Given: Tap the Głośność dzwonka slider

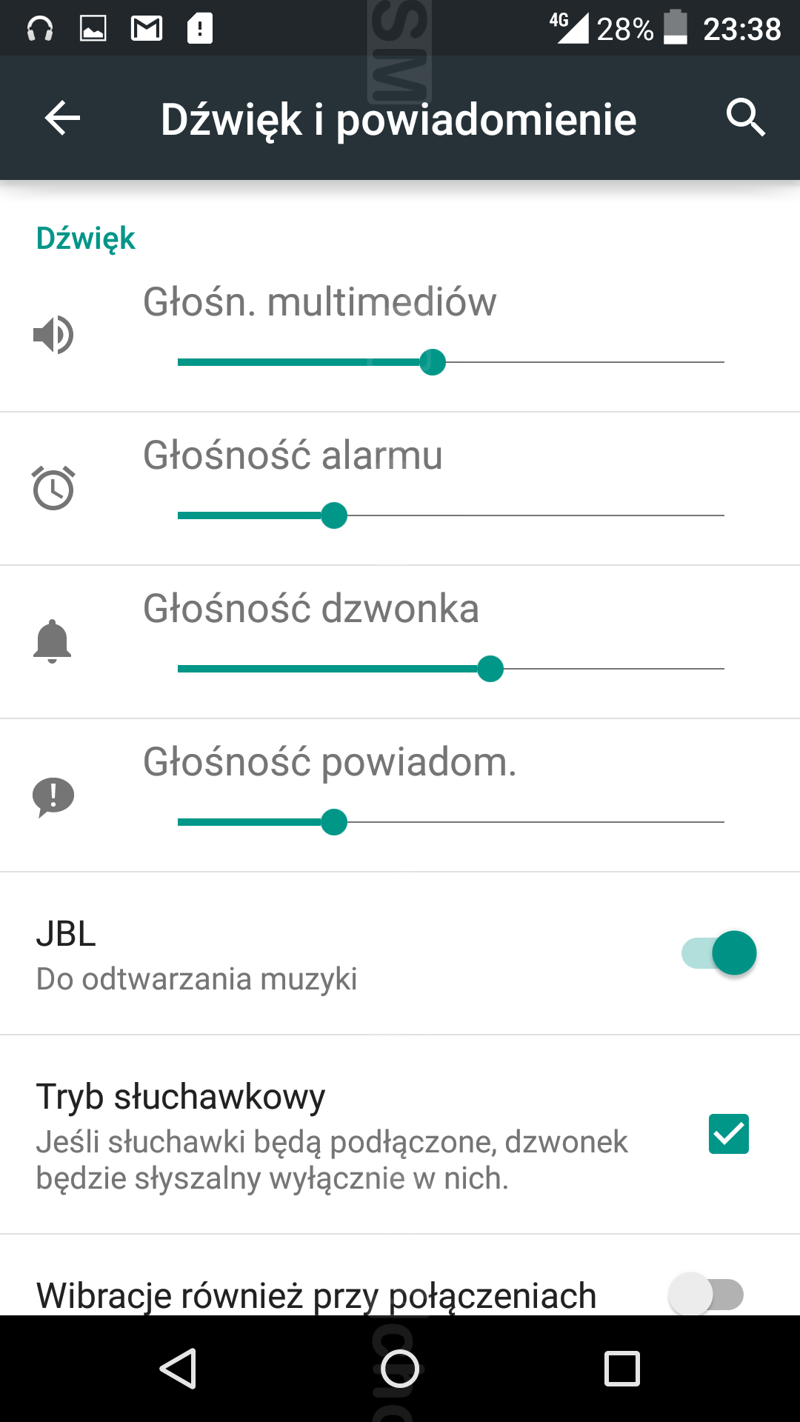Looking at the screenshot, I should point(451,669).
